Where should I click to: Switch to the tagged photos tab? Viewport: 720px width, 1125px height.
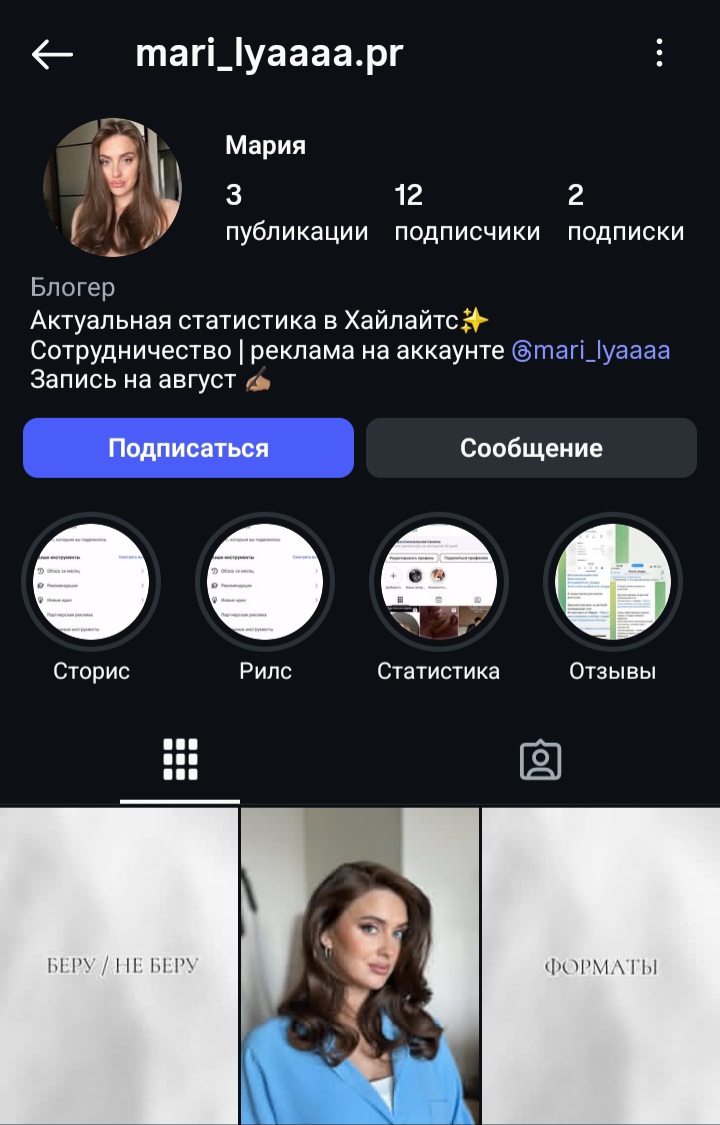pyautogui.click(x=540, y=760)
